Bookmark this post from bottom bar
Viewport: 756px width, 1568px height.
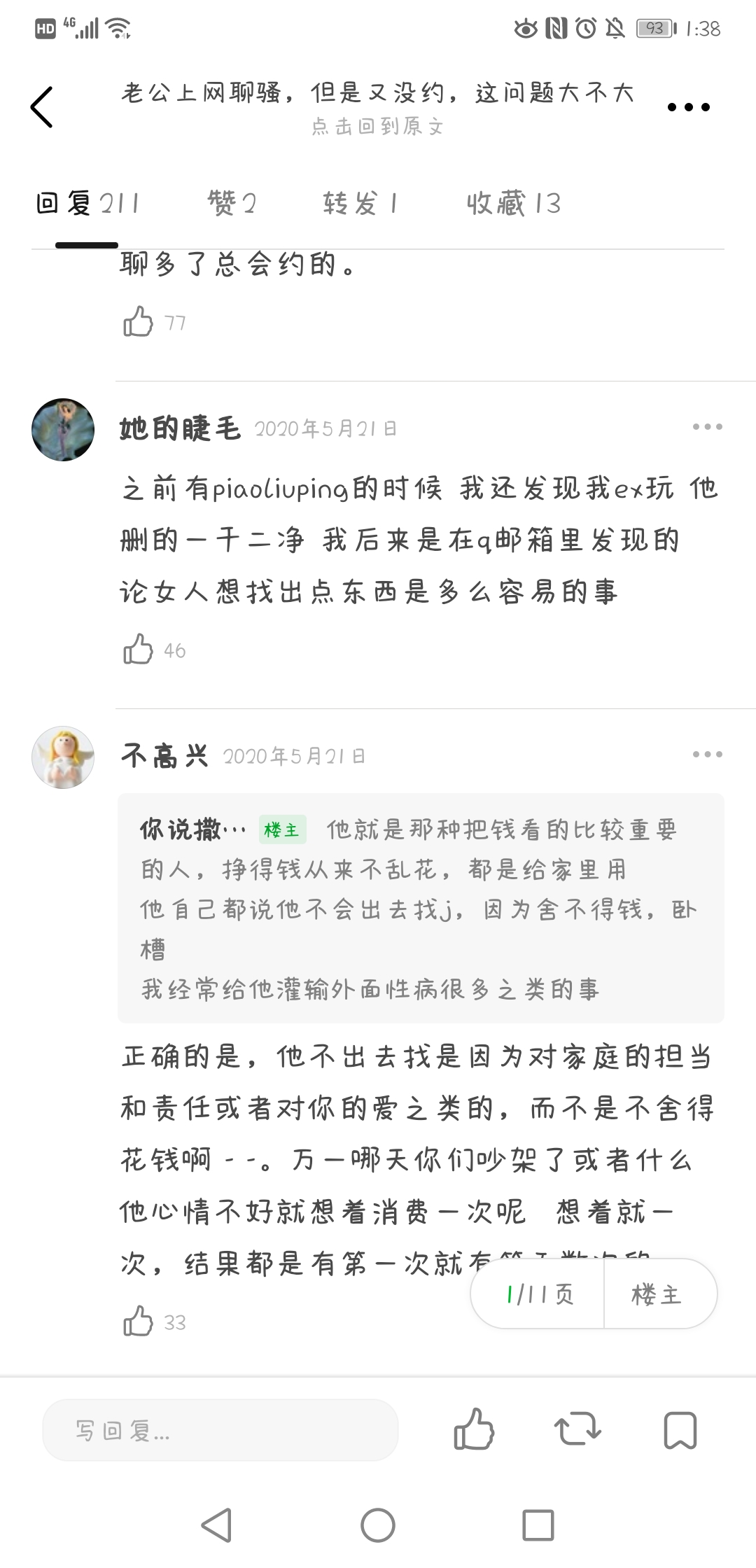[x=680, y=1429]
